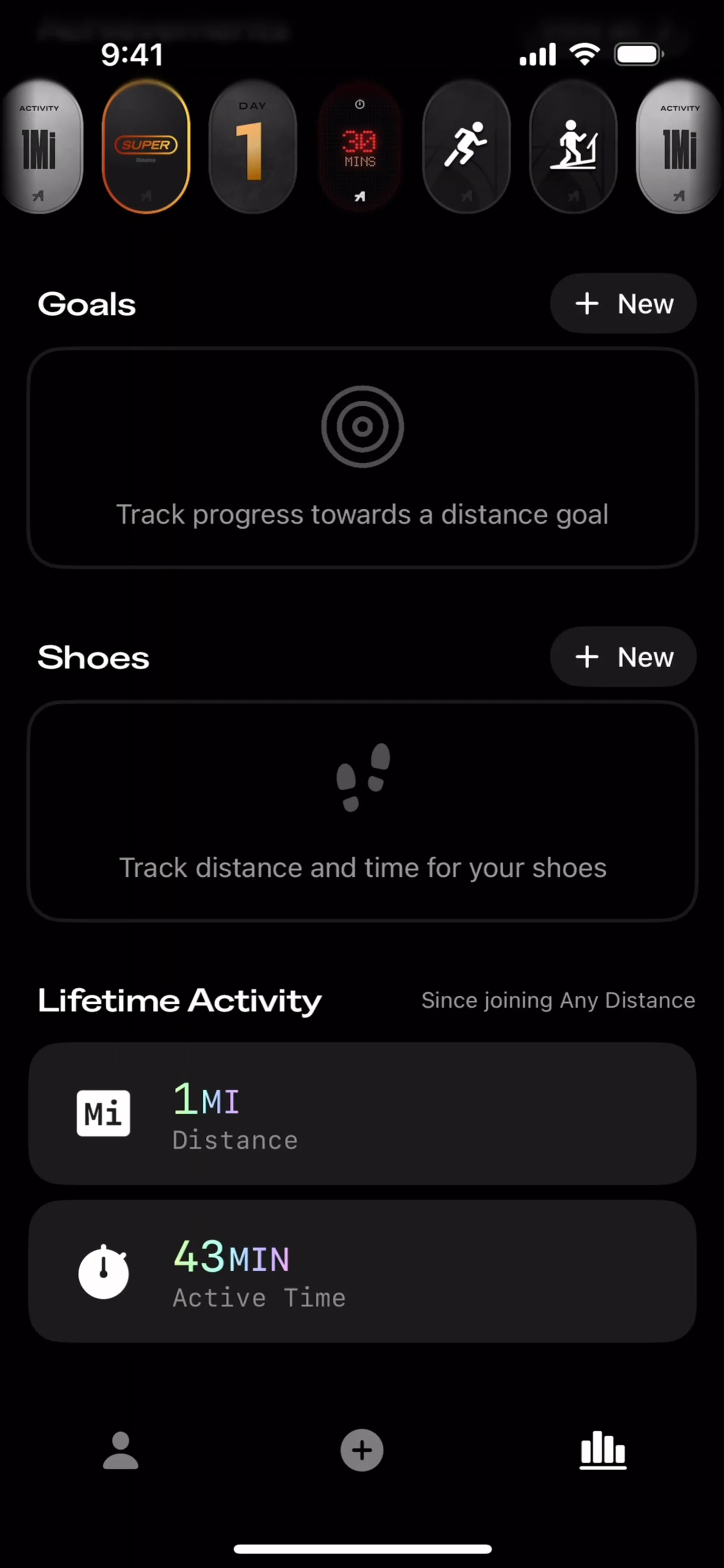View the Day 1 medal
Viewport: 724px width, 1568px height.
click(253, 147)
